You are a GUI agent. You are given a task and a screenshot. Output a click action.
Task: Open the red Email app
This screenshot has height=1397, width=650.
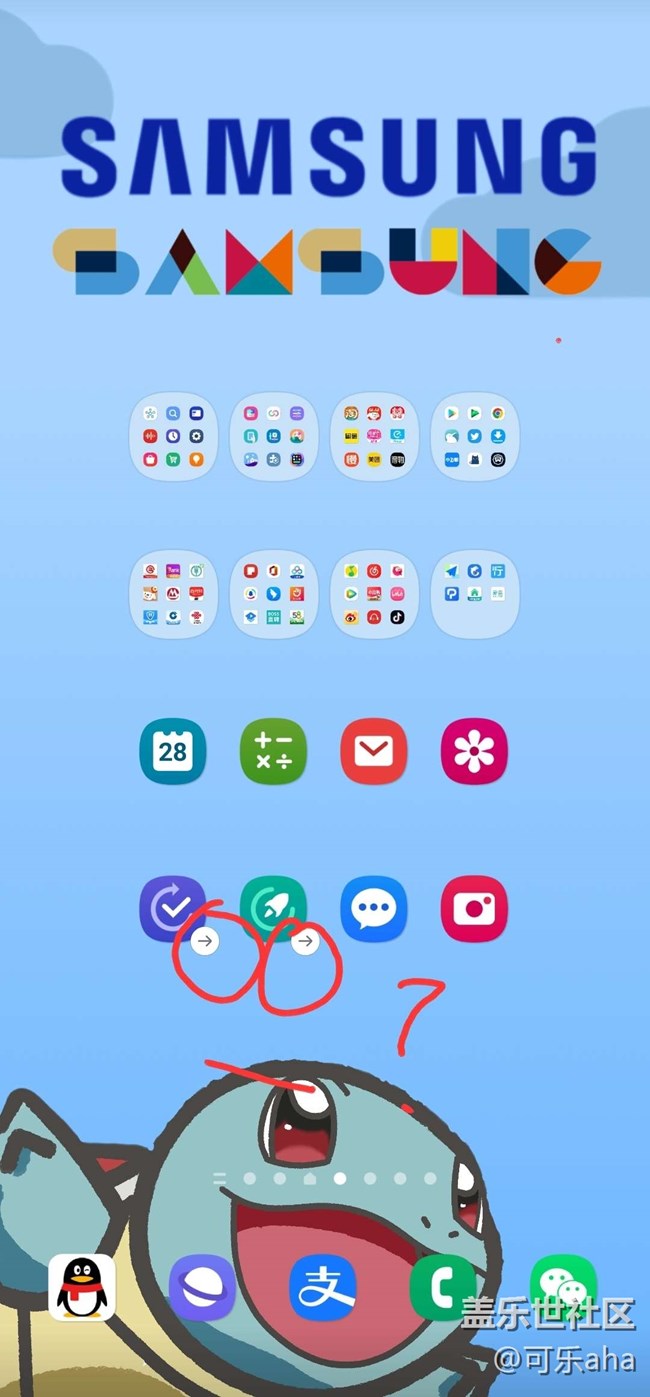pos(374,751)
